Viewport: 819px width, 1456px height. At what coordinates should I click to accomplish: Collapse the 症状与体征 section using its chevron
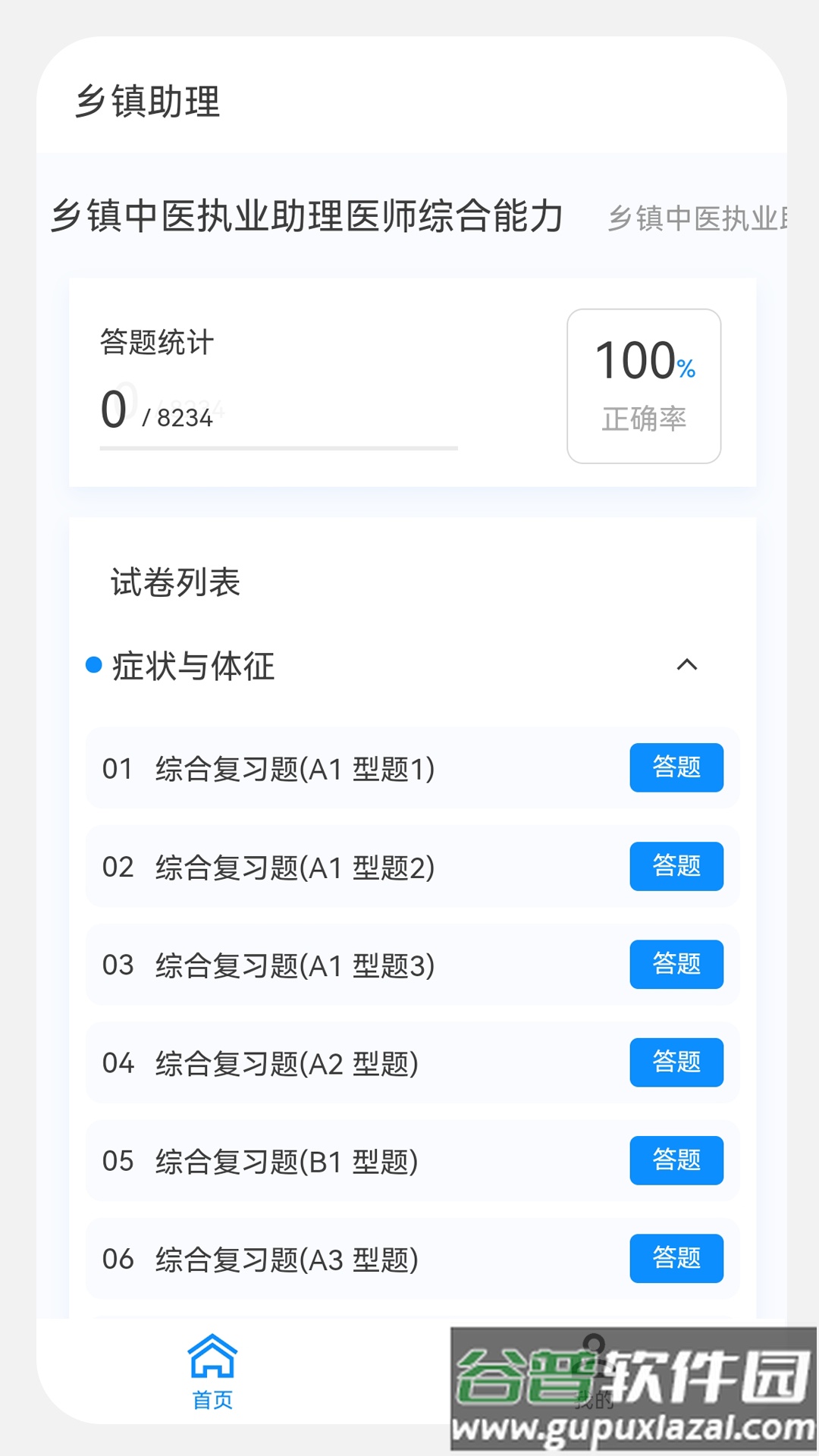pos(688,666)
